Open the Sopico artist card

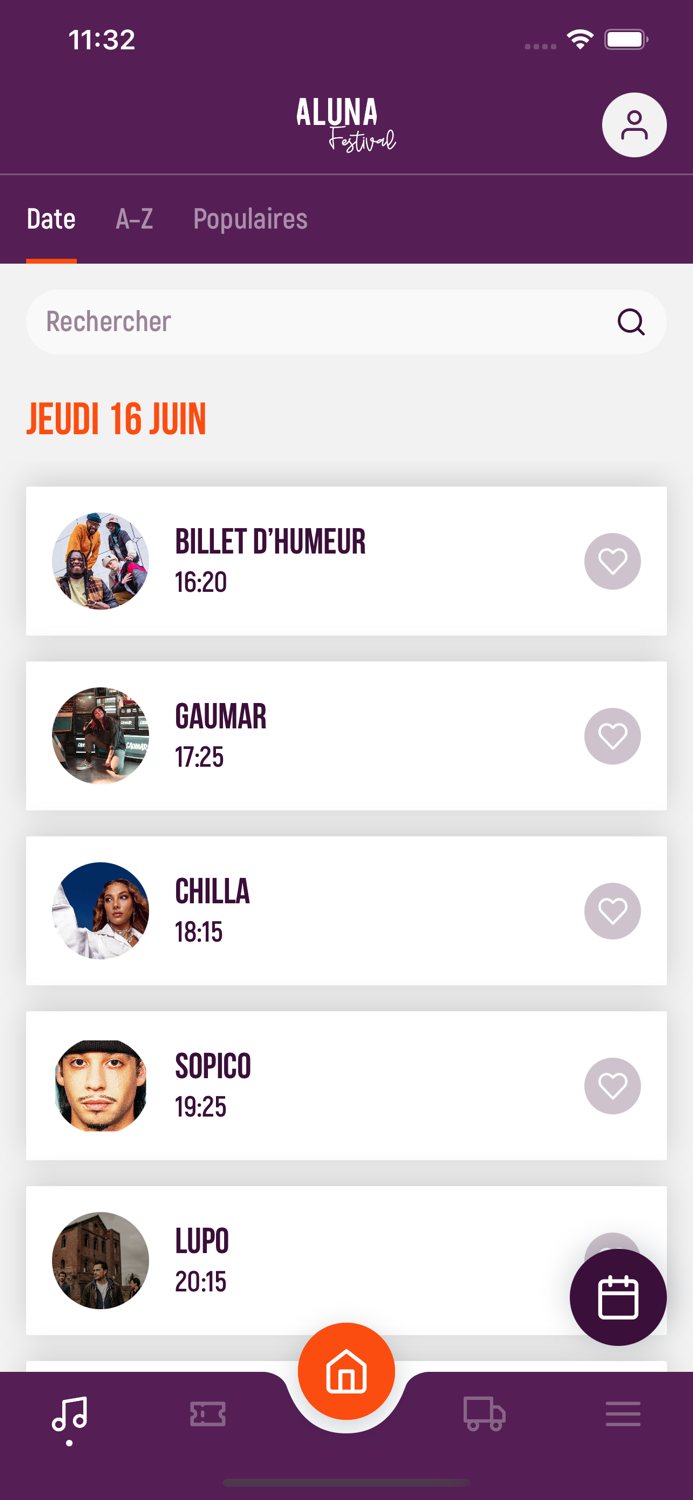coord(346,1086)
